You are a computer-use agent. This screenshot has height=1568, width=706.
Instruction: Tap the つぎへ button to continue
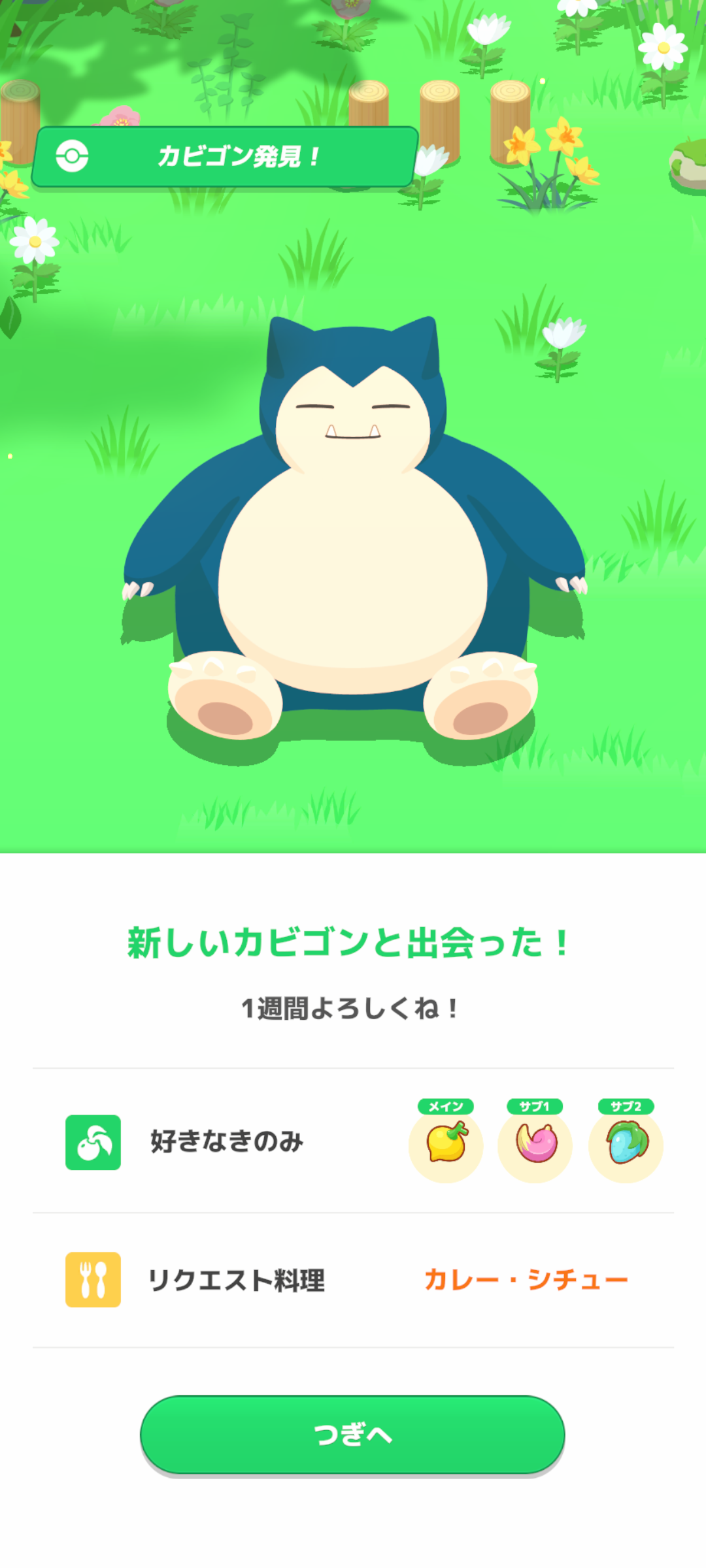[352, 1434]
